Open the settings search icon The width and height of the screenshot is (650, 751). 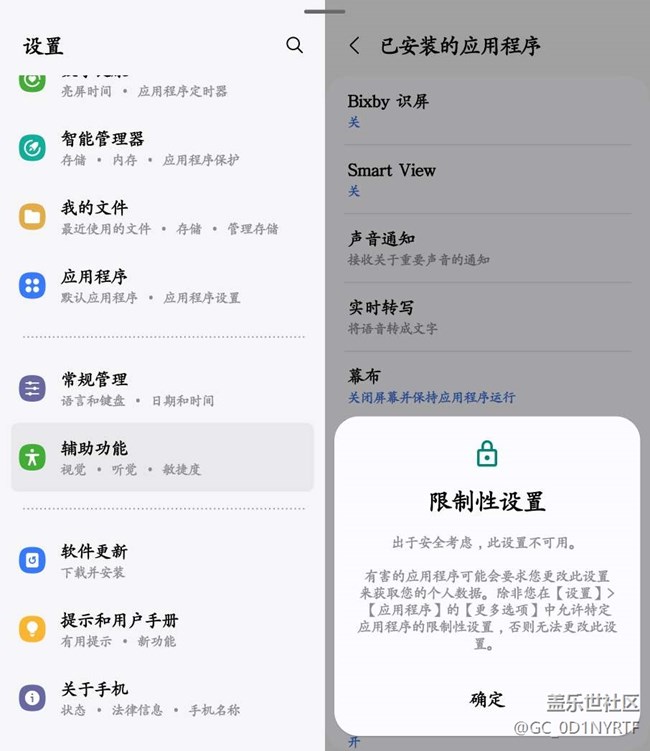click(x=294, y=45)
